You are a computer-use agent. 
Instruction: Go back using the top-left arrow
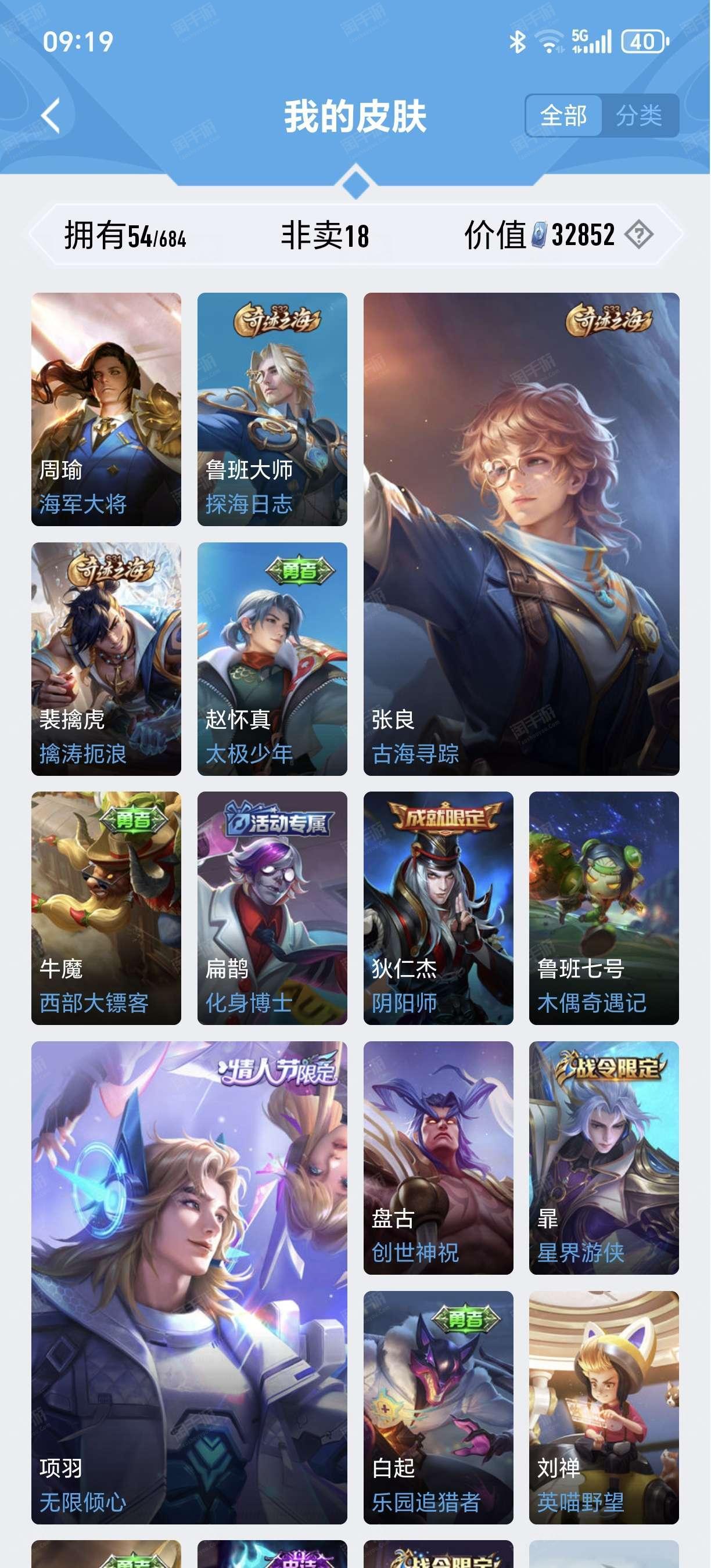coord(51,115)
